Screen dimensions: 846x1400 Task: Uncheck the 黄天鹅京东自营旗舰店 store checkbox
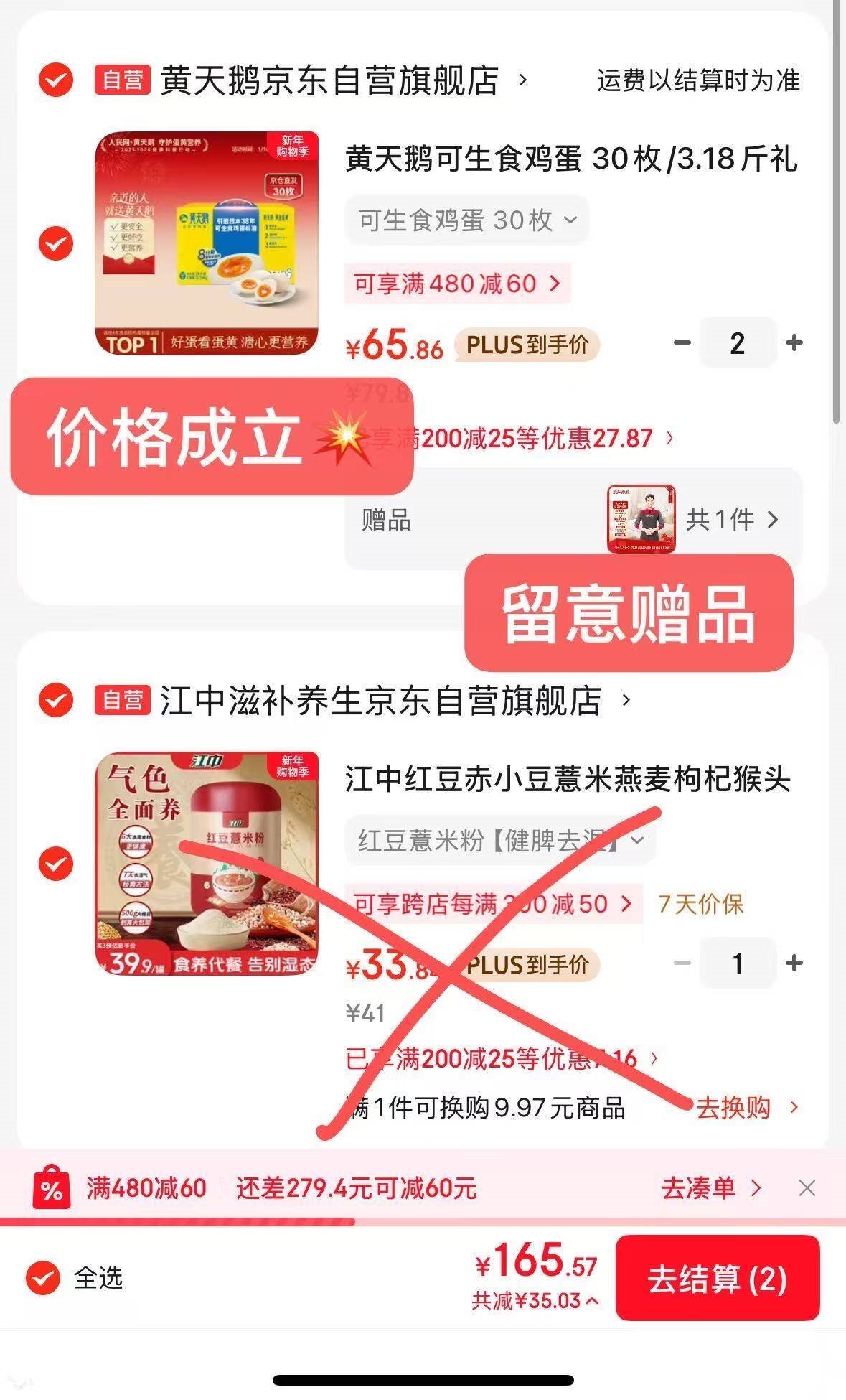(56, 80)
